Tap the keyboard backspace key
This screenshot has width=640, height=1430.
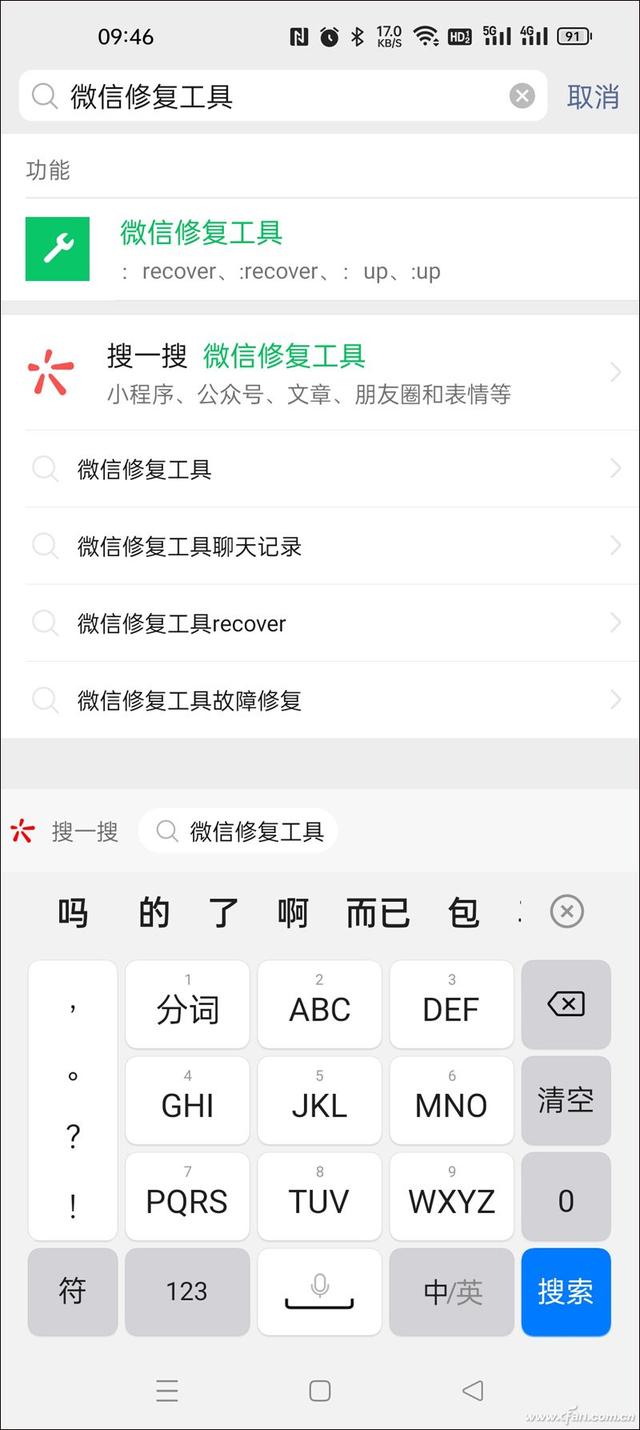(x=565, y=1004)
